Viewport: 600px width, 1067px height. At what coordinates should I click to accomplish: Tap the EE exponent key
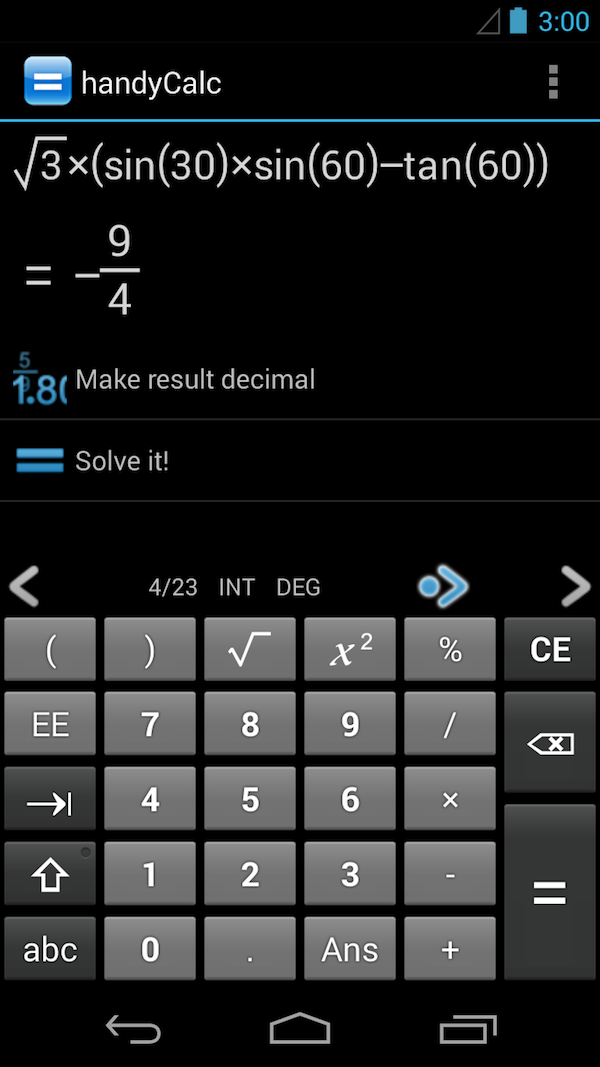tap(50, 724)
